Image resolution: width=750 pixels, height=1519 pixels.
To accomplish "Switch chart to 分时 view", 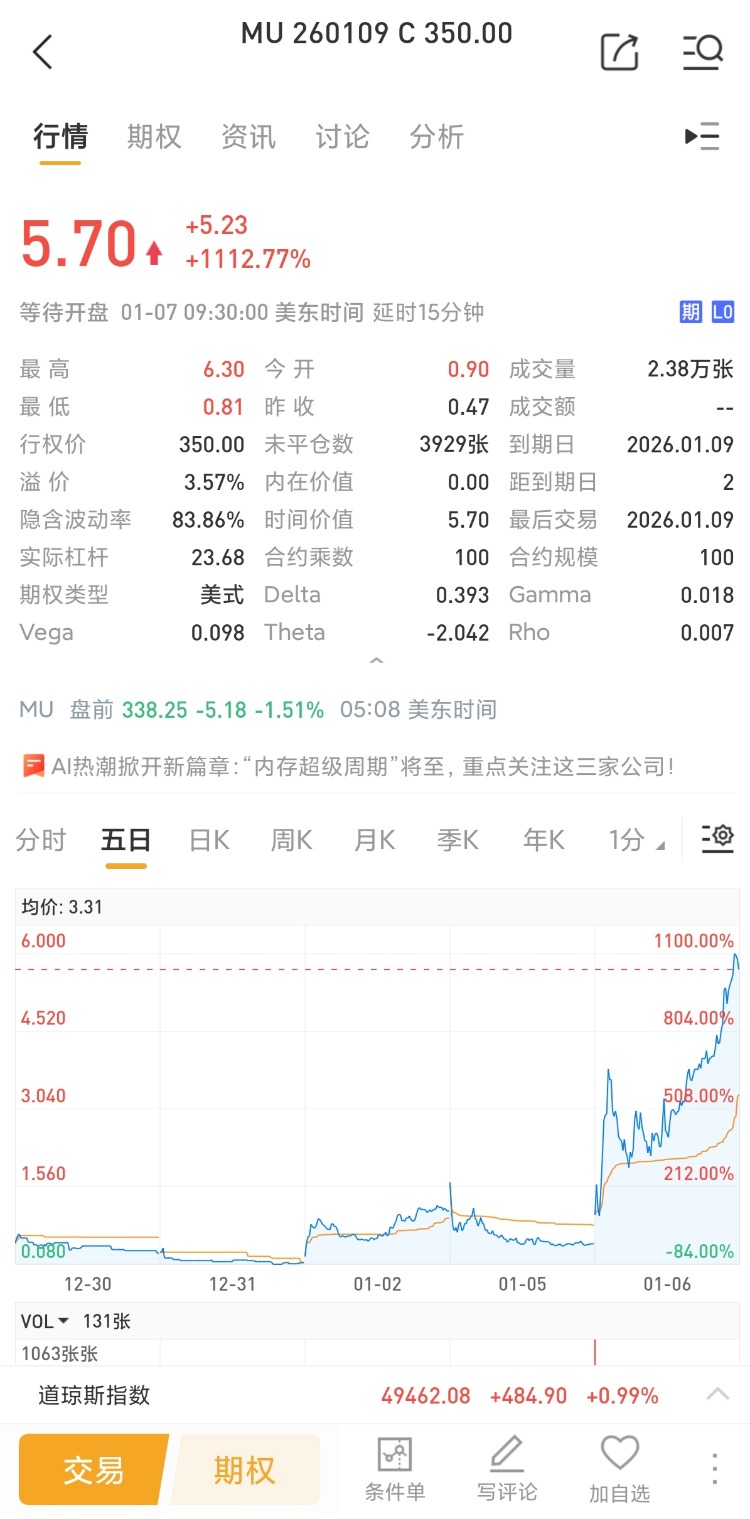I will [41, 840].
